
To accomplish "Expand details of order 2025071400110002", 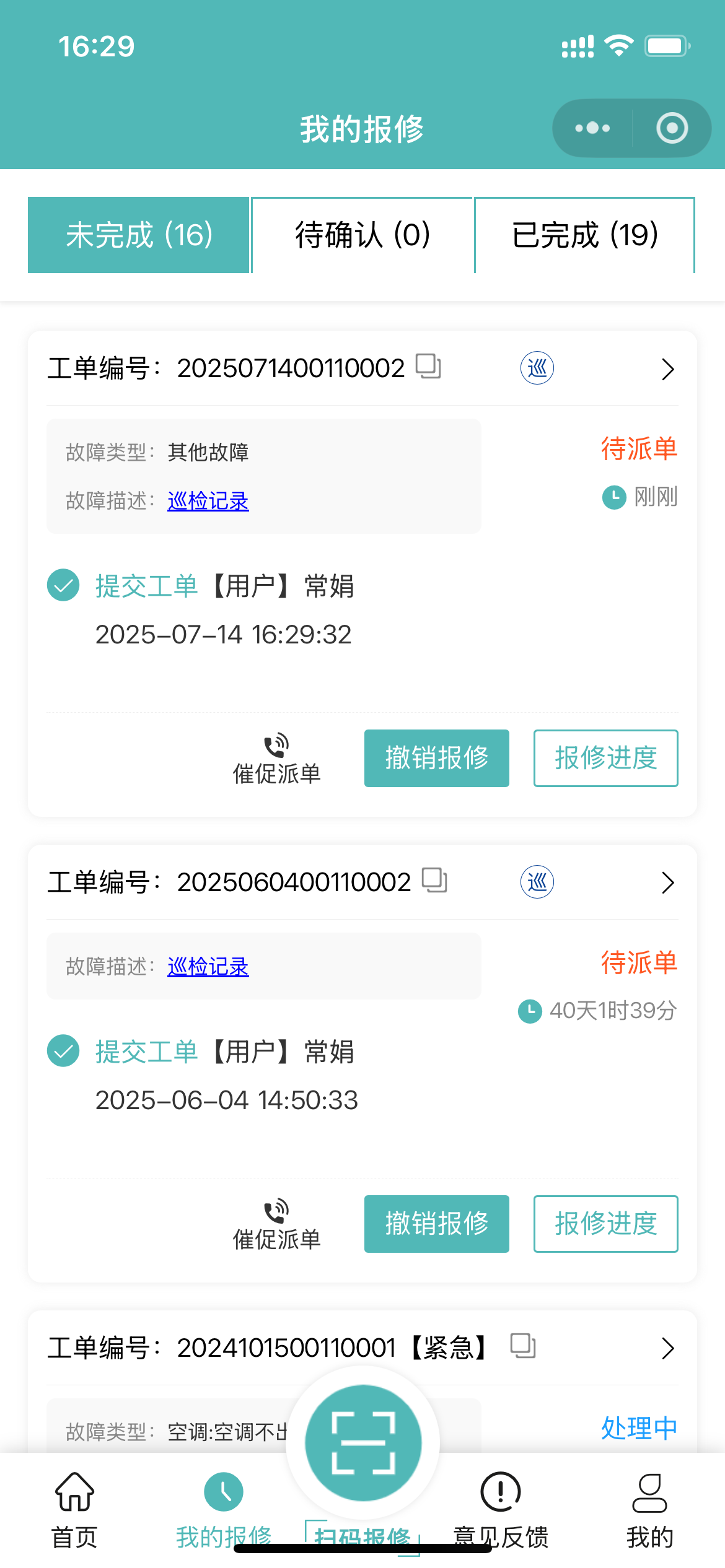I will click(x=667, y=368).
